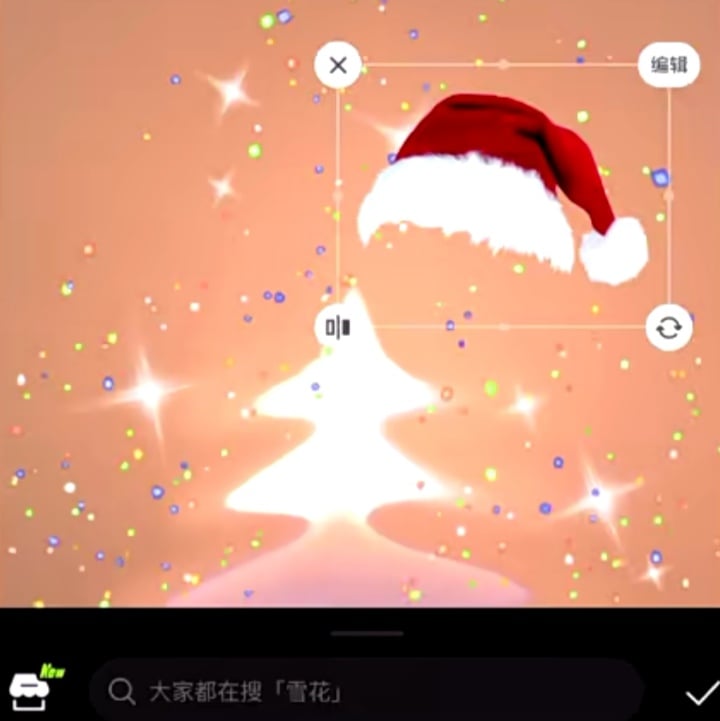Remove the Santa hat sticker
Viewport: 720px width, 721px height.
coord(338,66)
